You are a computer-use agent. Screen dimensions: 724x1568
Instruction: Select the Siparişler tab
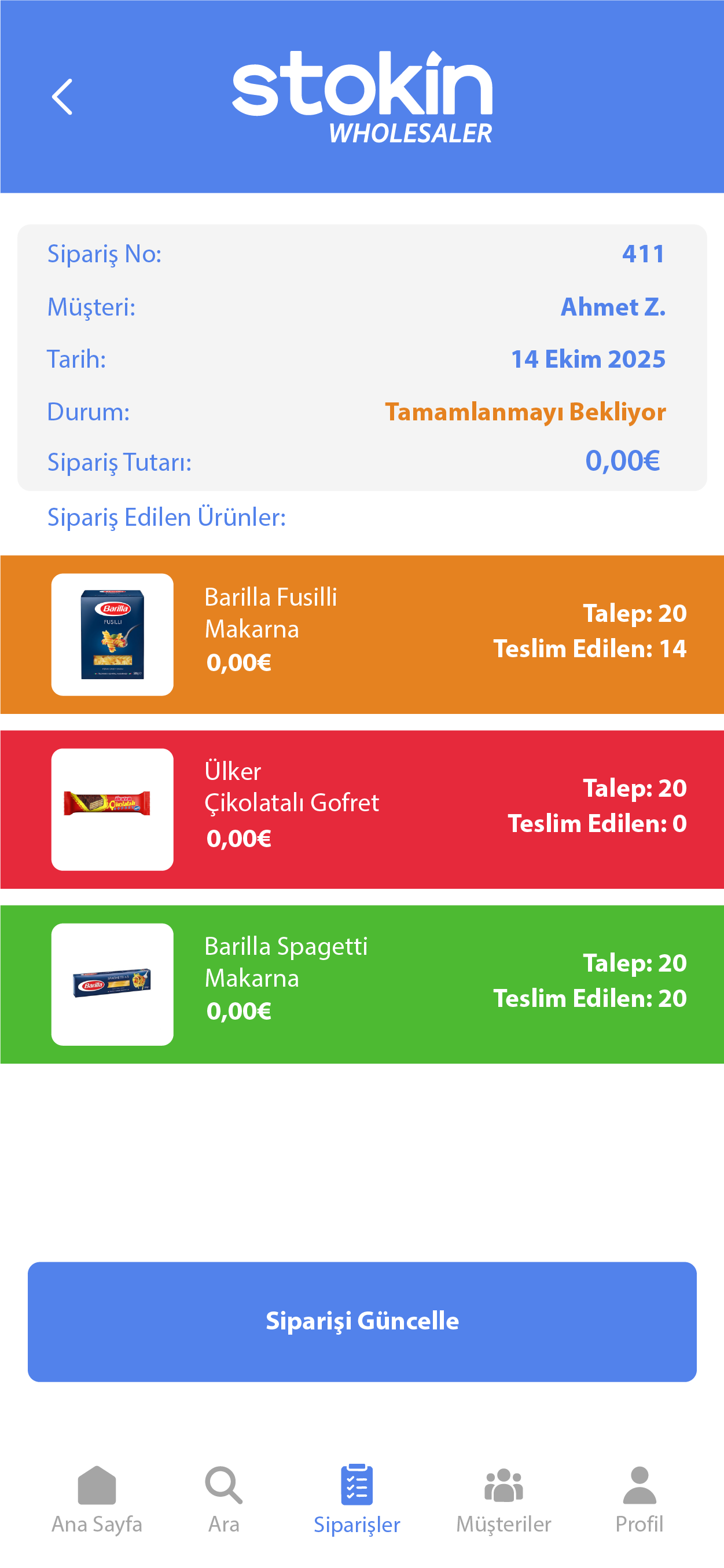click(357, 1499)
